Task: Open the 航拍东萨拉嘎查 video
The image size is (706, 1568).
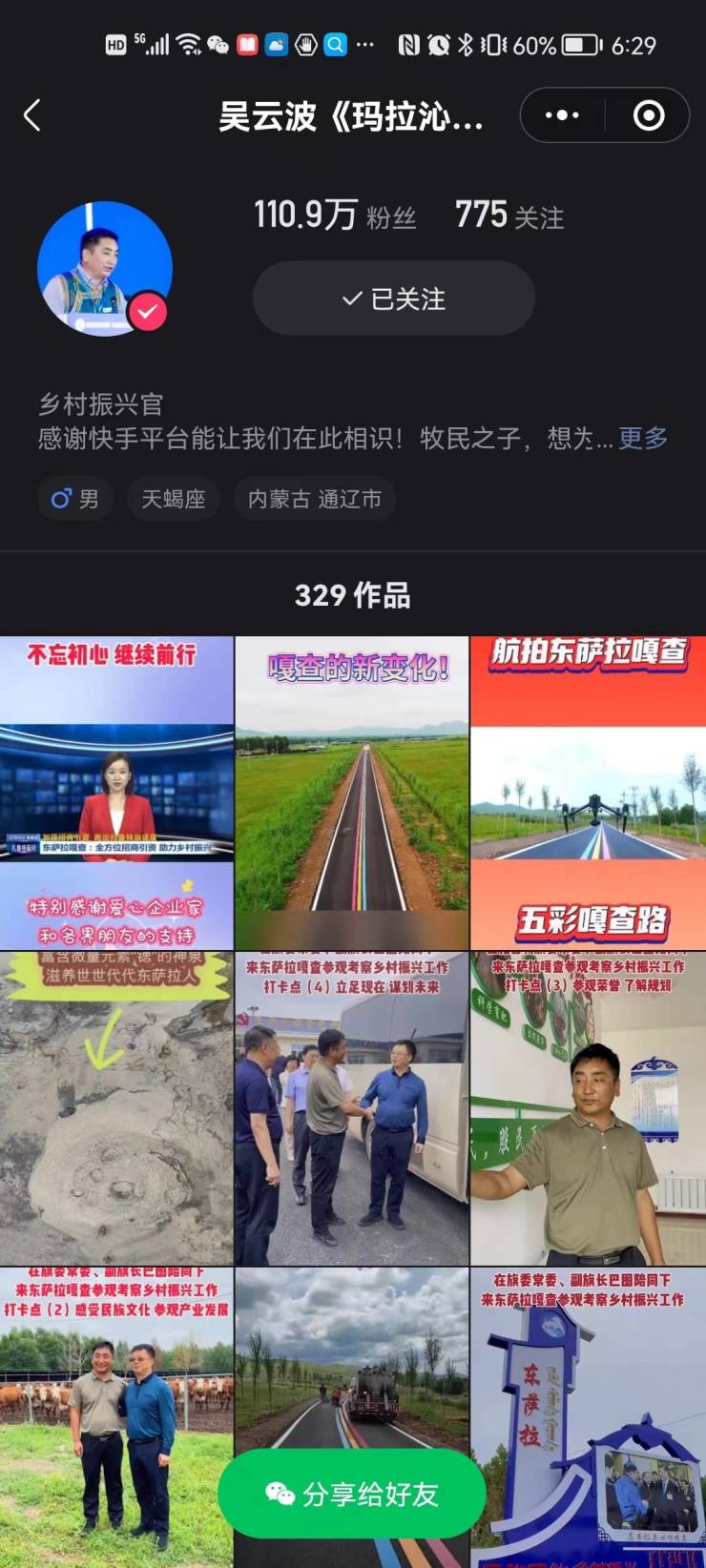Action: (x=588, y=793)
